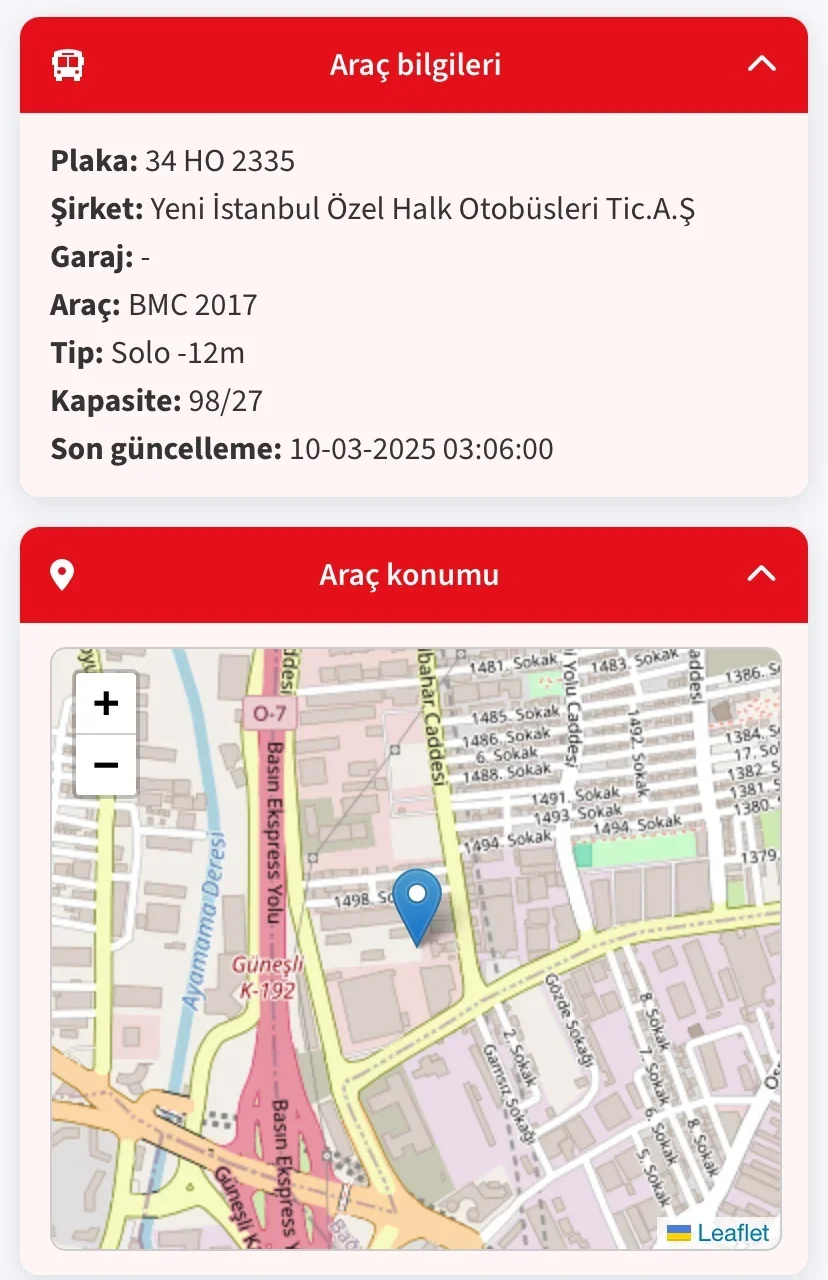This screenshot has height=1280, width=828.
Task: Open the Leaflet attribution link
Action: (733, 1232)
